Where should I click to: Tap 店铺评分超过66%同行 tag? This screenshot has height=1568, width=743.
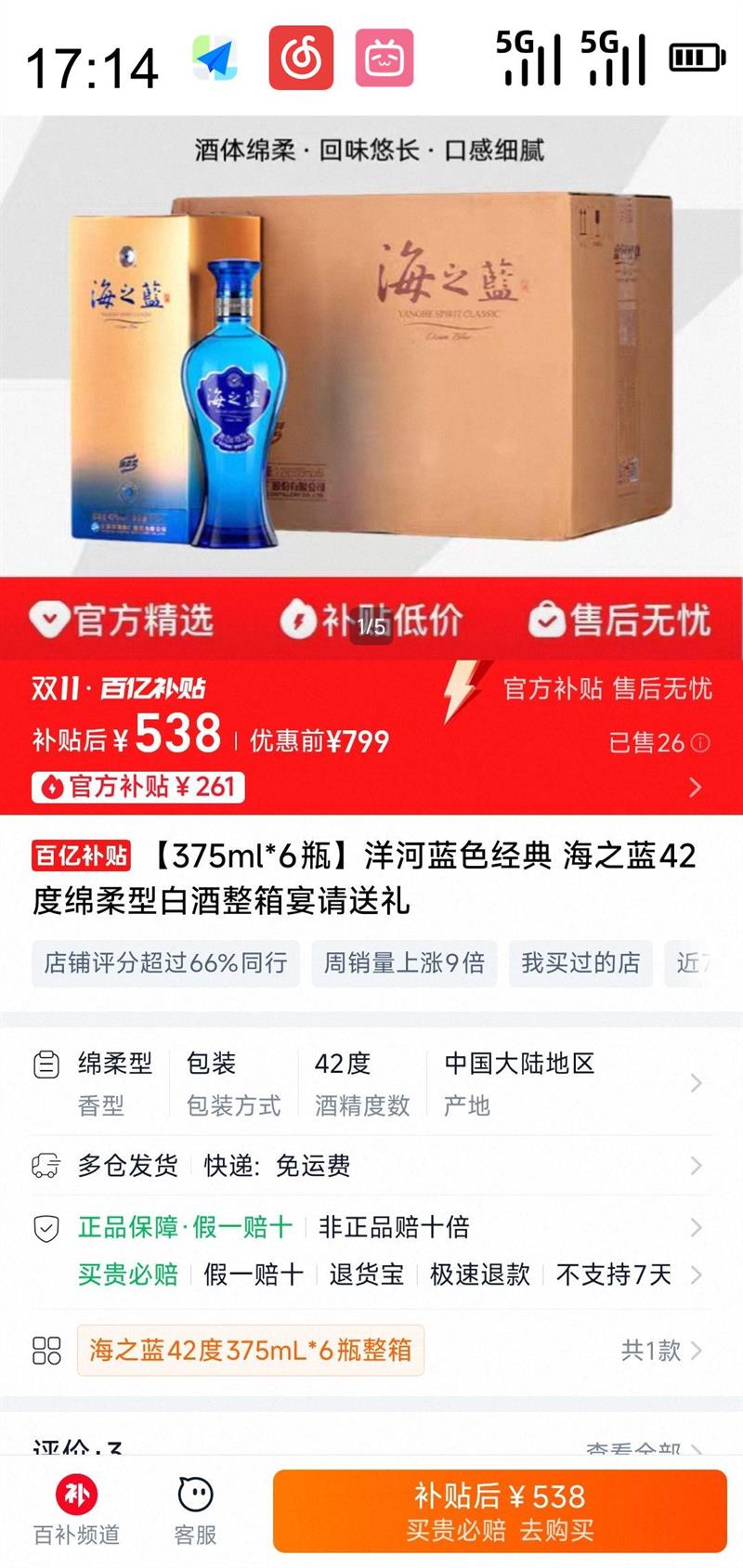166,962
